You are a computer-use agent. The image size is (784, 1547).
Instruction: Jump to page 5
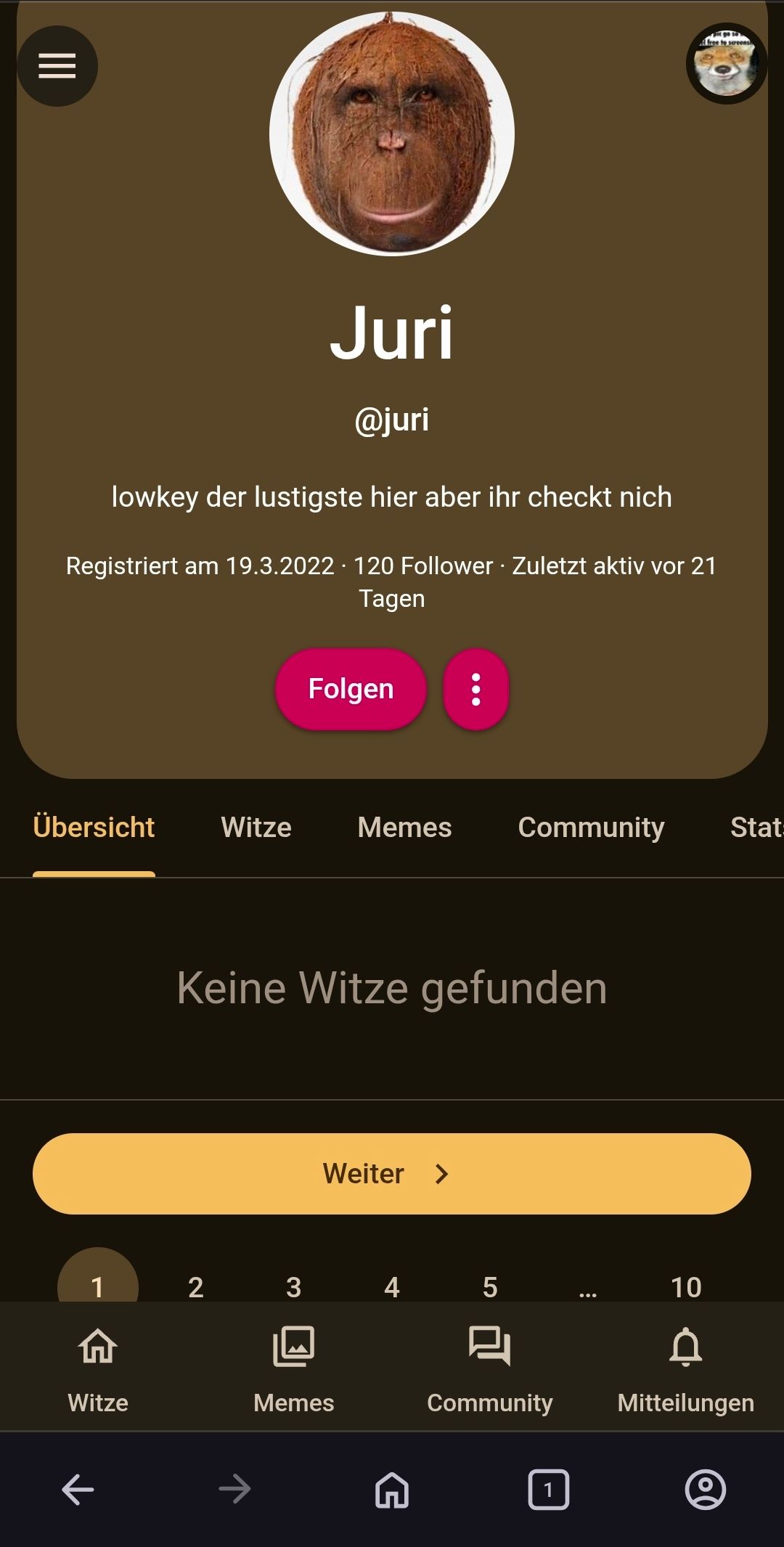click(490, 1286)
